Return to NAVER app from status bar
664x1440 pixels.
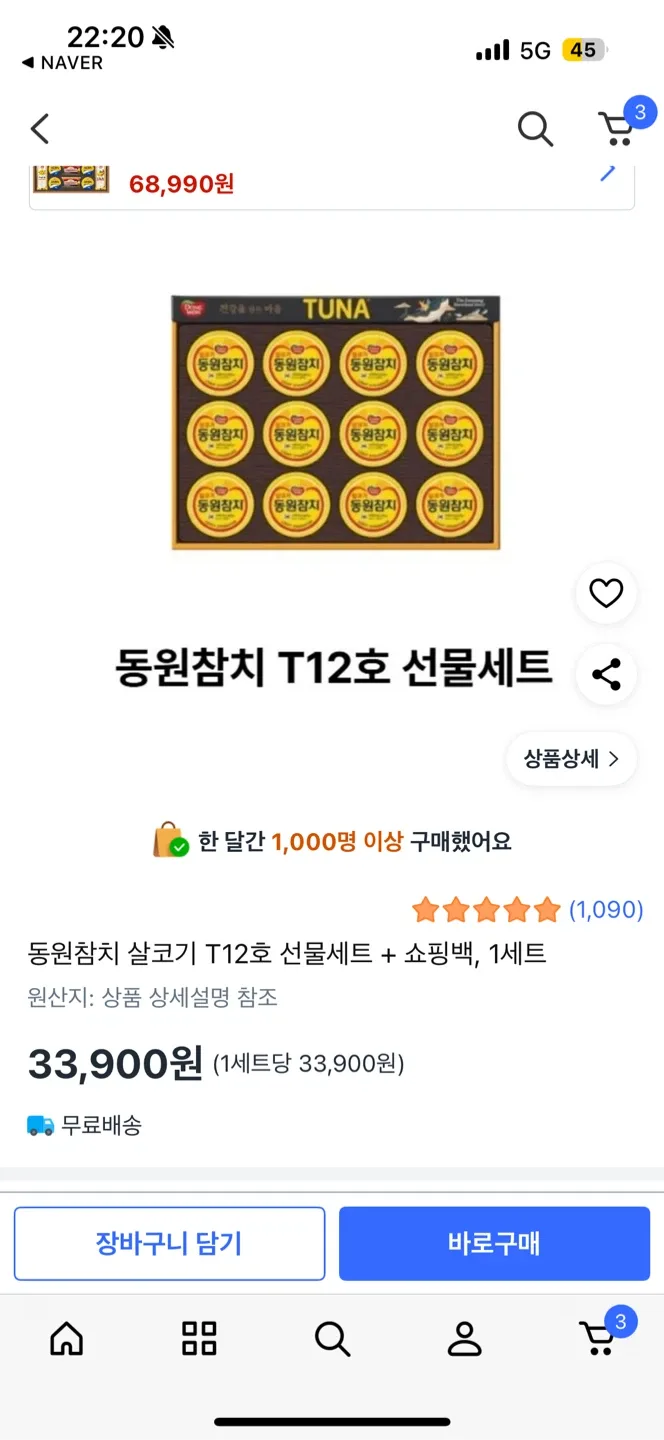62,63
